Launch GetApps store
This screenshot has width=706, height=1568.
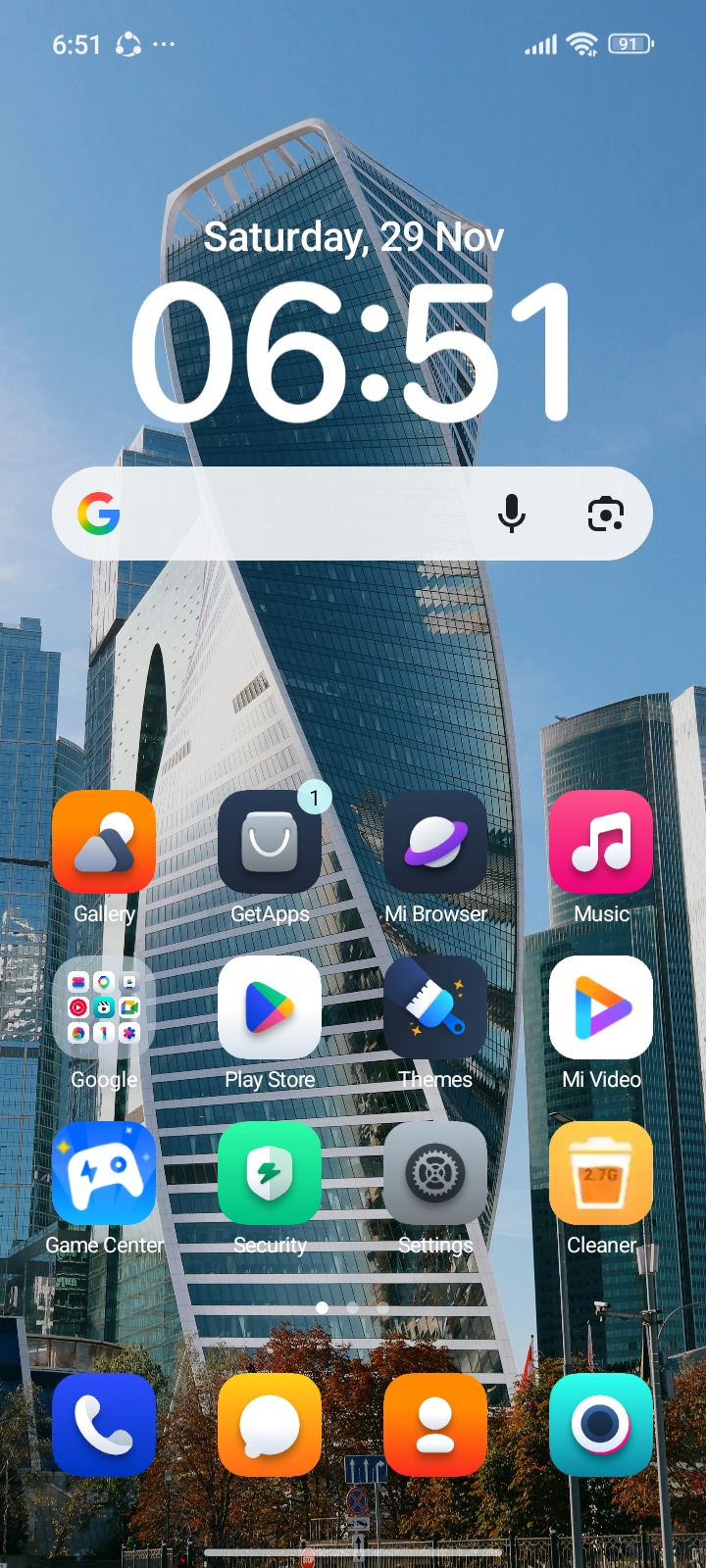coord(270,842)
